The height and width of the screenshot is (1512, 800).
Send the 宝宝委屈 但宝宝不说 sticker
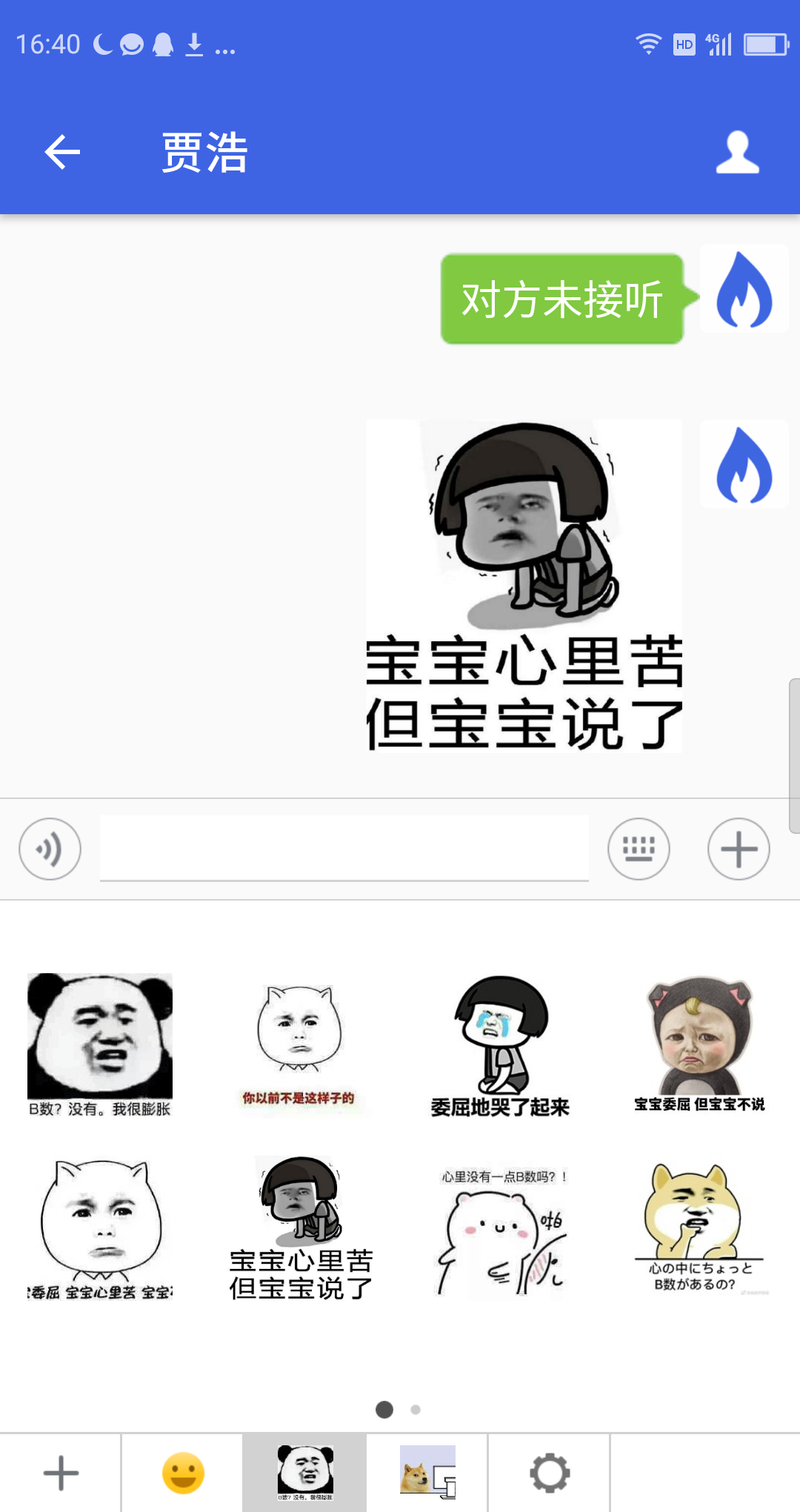699,1045
